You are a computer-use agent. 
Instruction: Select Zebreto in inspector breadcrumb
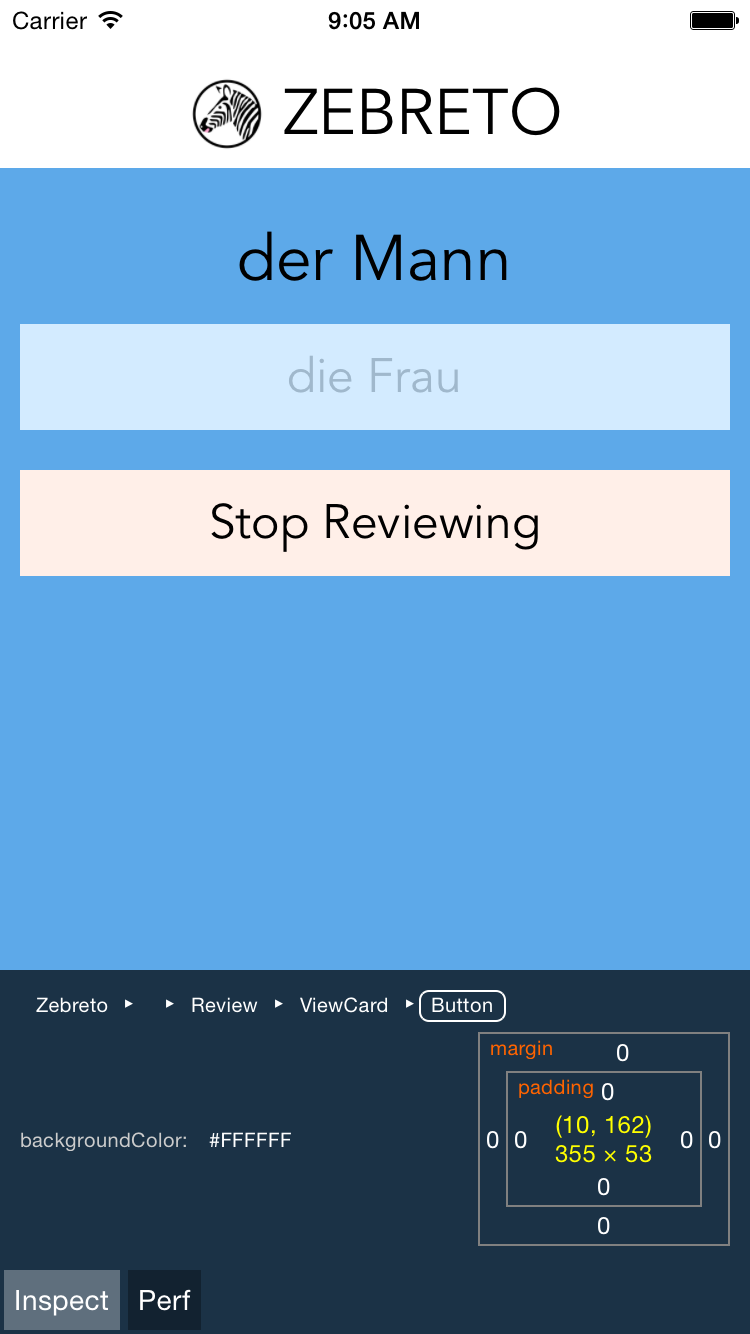point(71,1006)
